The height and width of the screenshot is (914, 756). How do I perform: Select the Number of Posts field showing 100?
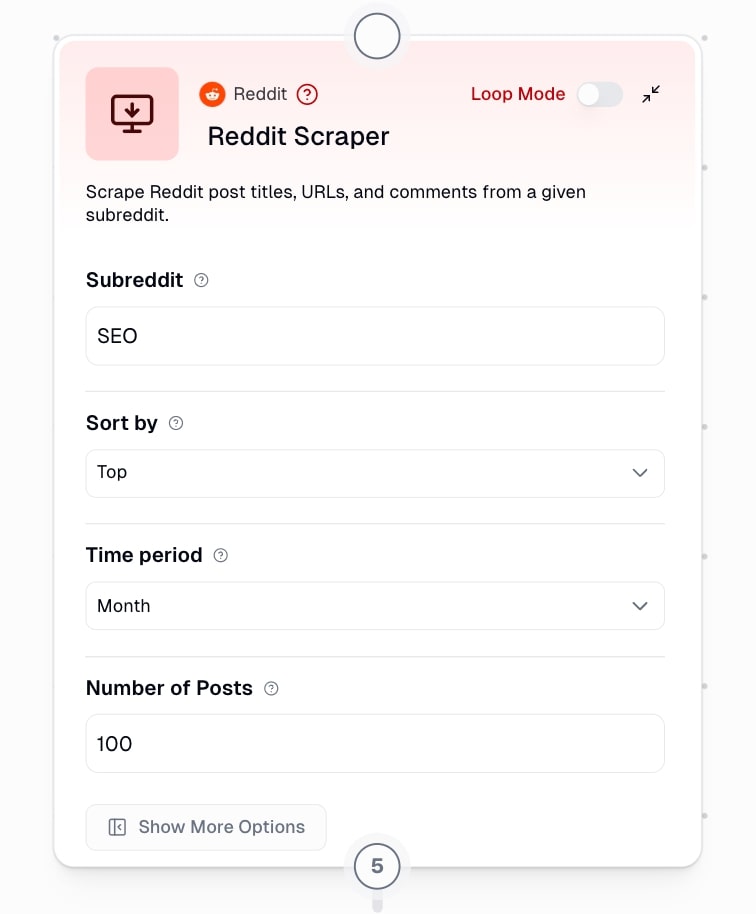pos(375,743)
